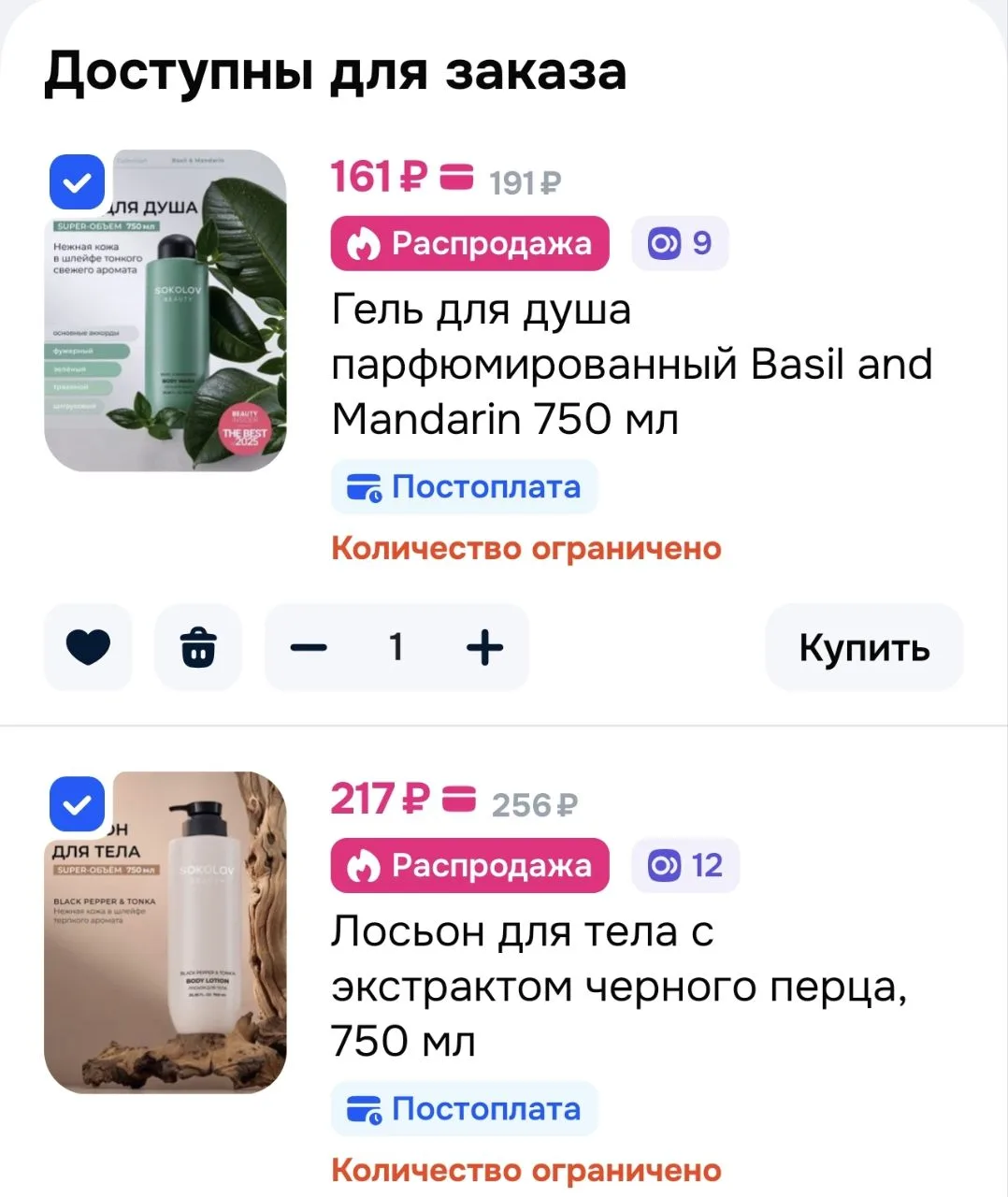
Task: Increase shower gel quantity by one
Action: coord(484,647)
